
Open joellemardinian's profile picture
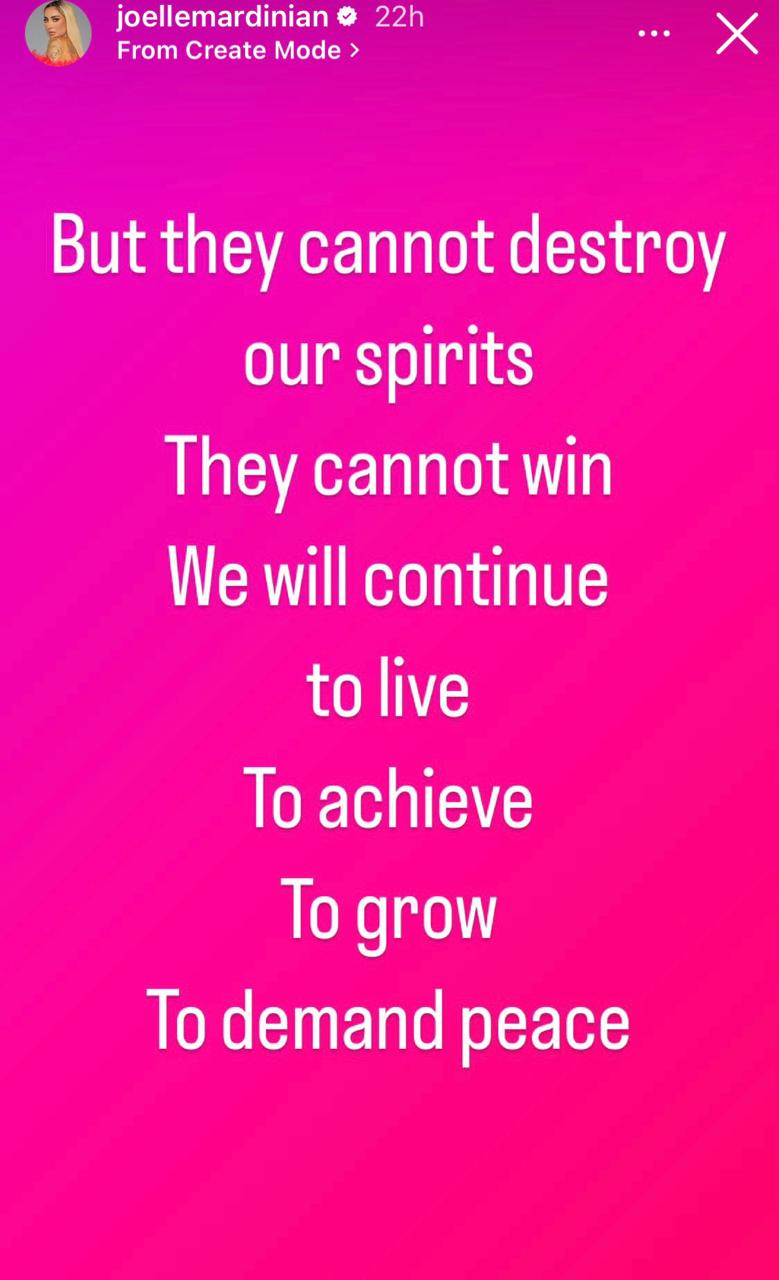[x=58, y=33]
